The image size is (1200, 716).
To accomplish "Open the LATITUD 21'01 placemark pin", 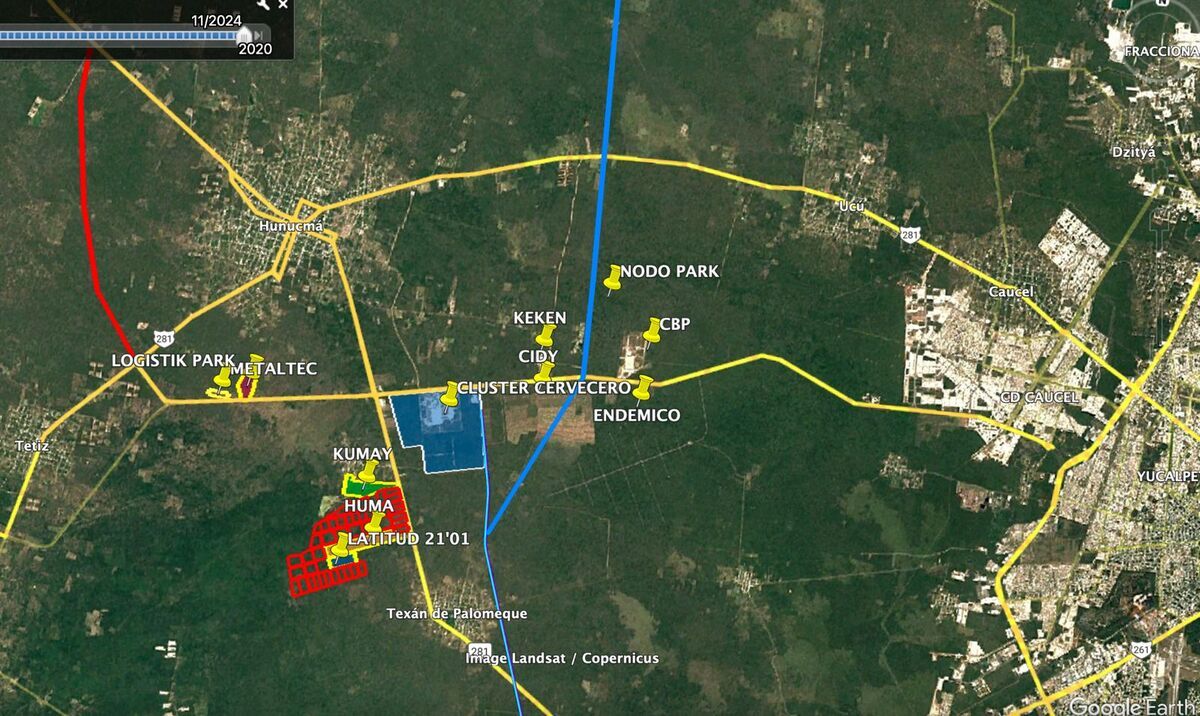I will pos(341,544).
